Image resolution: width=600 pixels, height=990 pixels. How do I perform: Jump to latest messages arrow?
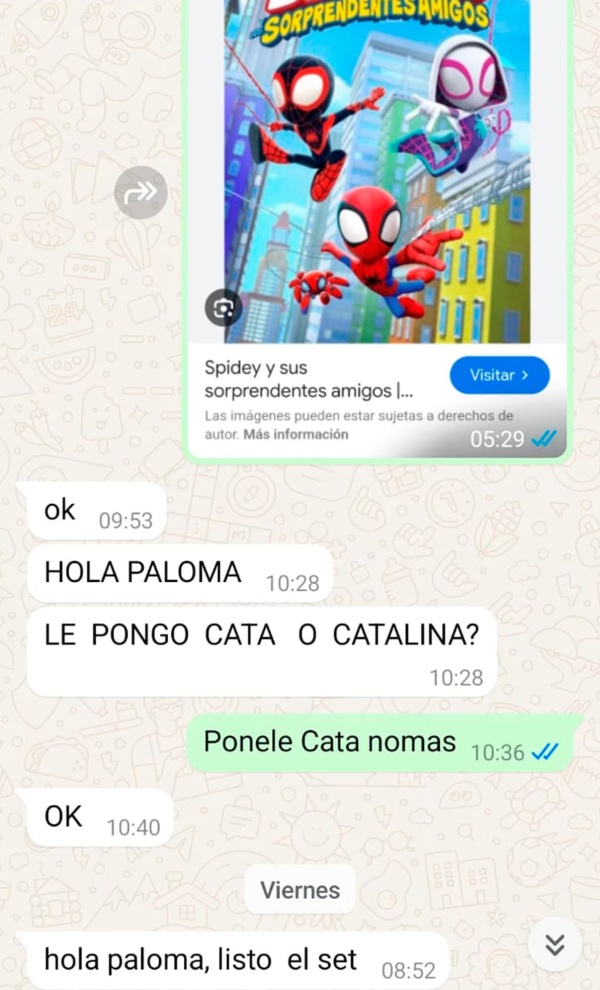[555, 945]
